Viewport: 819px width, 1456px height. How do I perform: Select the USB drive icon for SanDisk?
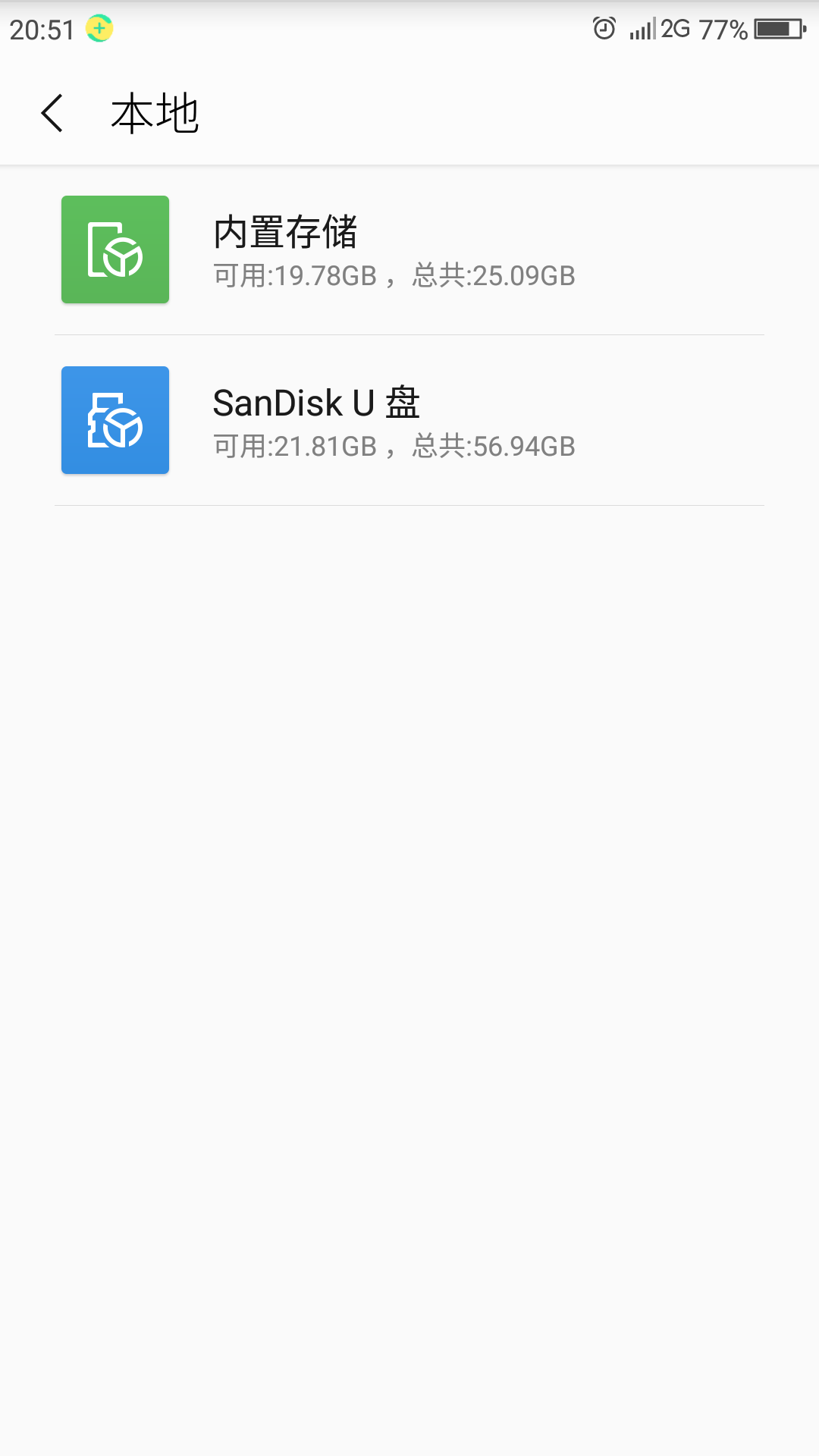tap(115, 419)
